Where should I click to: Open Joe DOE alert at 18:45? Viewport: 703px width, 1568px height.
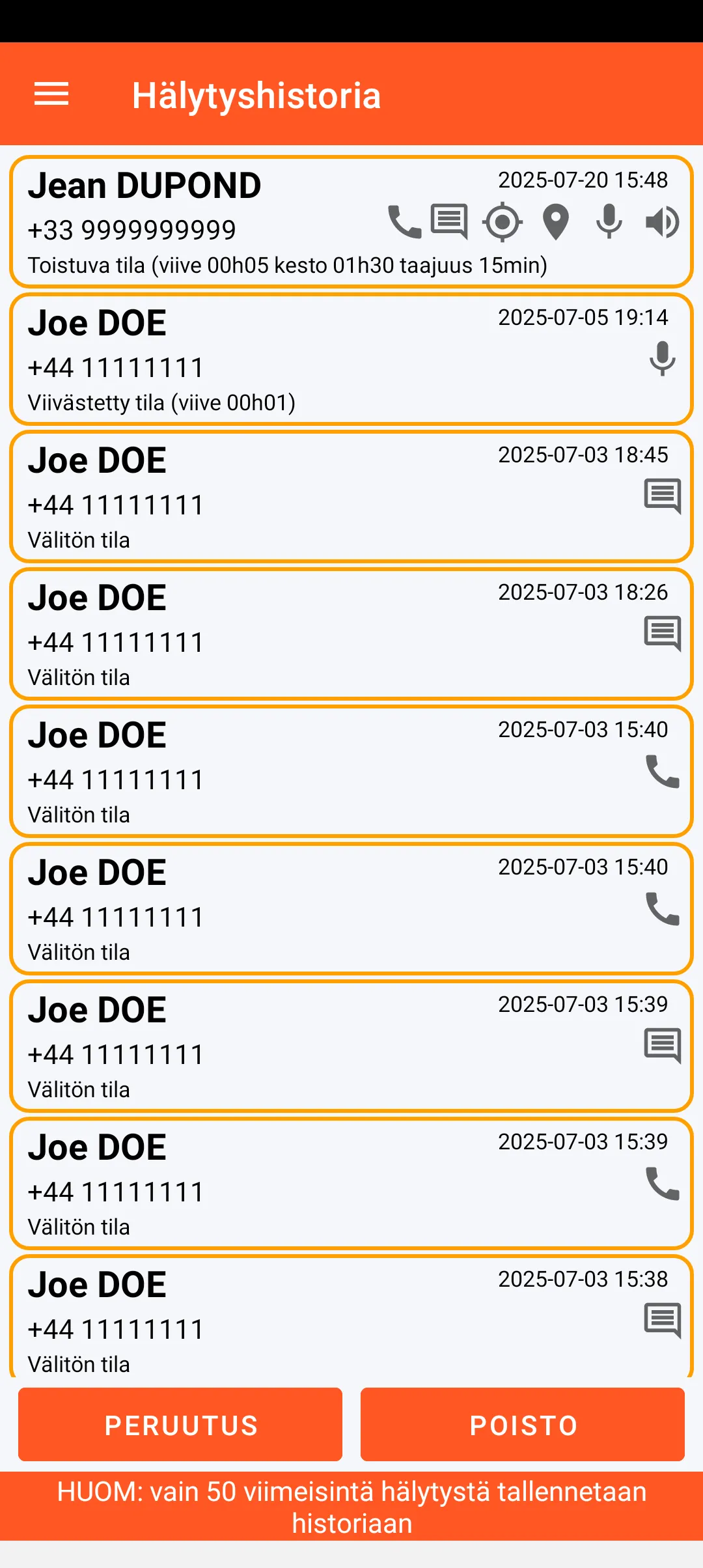tap(351, 496)
